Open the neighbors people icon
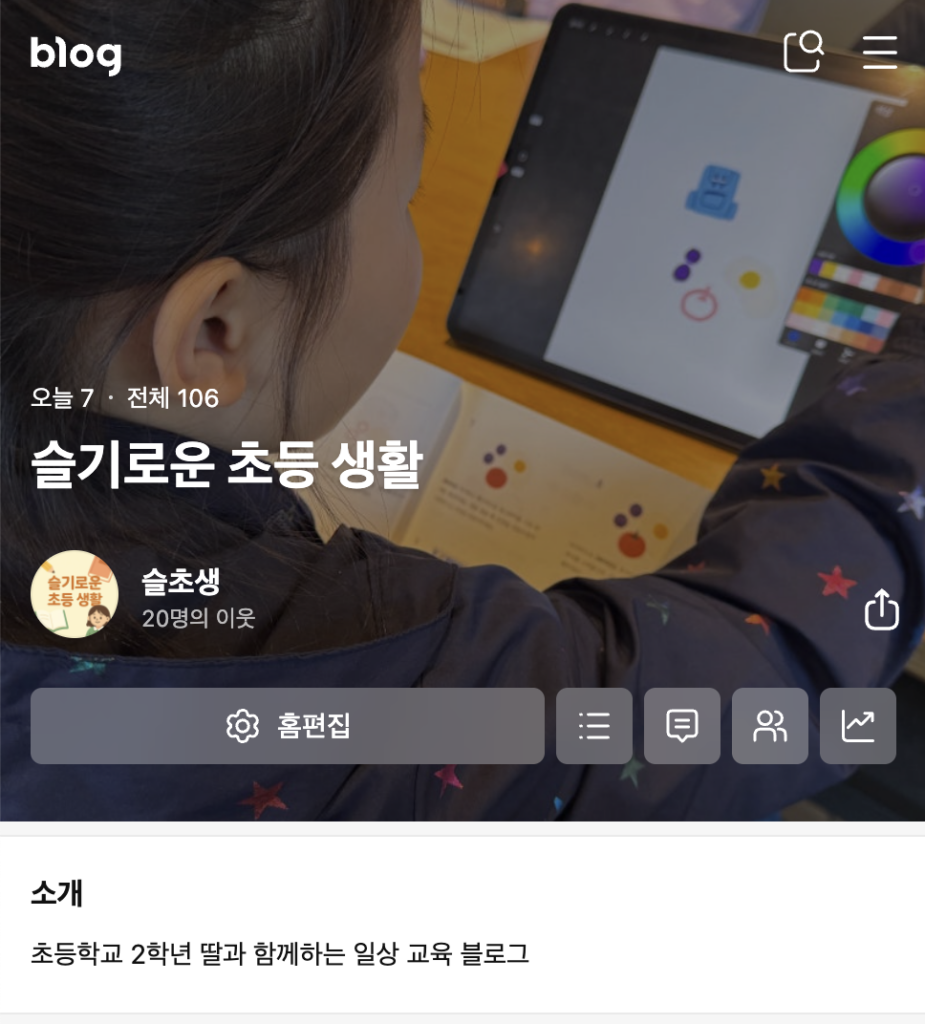925x1024 pixels. pyautogui.click(x=770, y=726)
